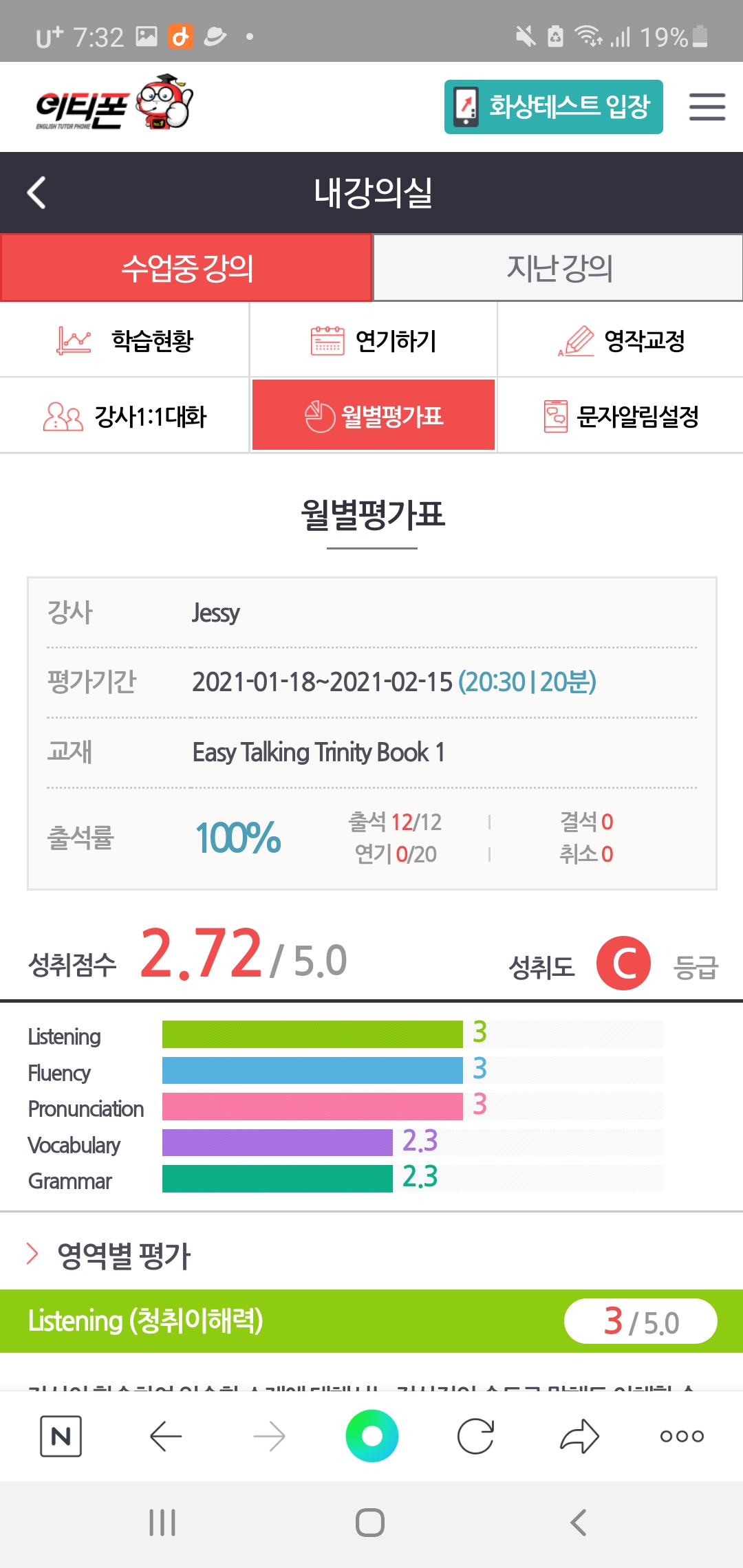This screenshot has width=743, height=1568.
Task: Open the hamburger menu
Action: point(707,107)
